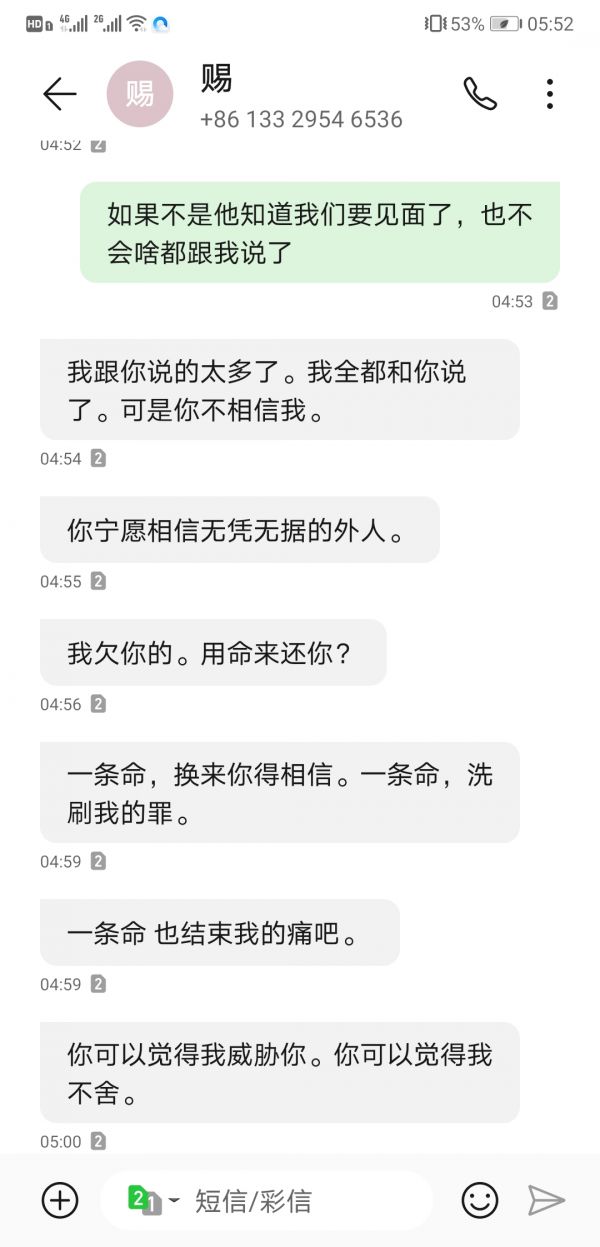Call the contact 赐
The width and height of the screenshot is (600, 1247).
[x=480, y=94]
